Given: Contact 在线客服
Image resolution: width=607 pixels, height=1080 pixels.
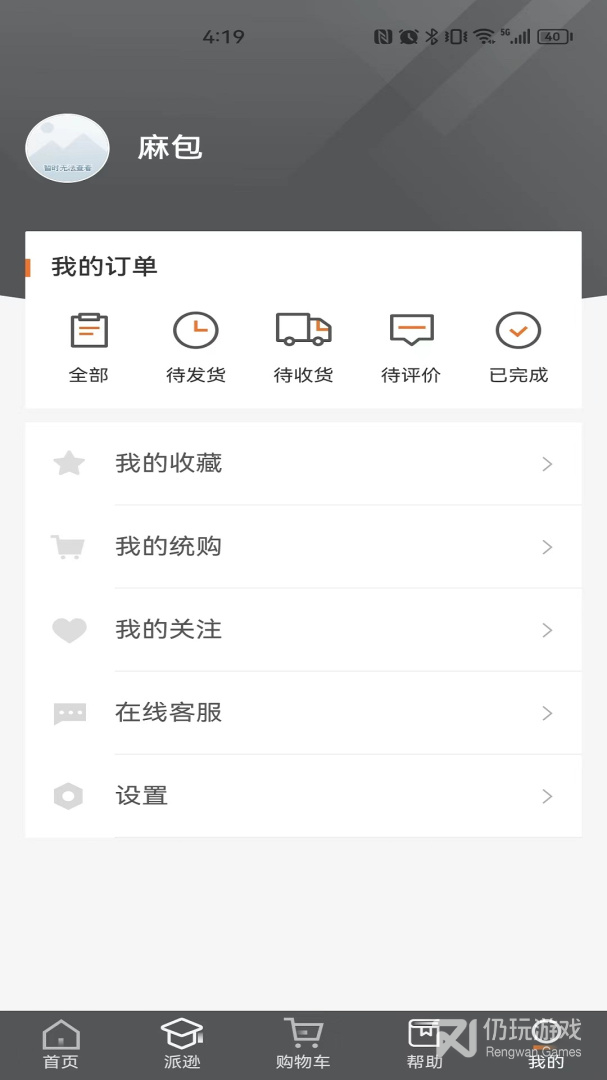Looking at the screenshot, I should (x=303, y=713).
